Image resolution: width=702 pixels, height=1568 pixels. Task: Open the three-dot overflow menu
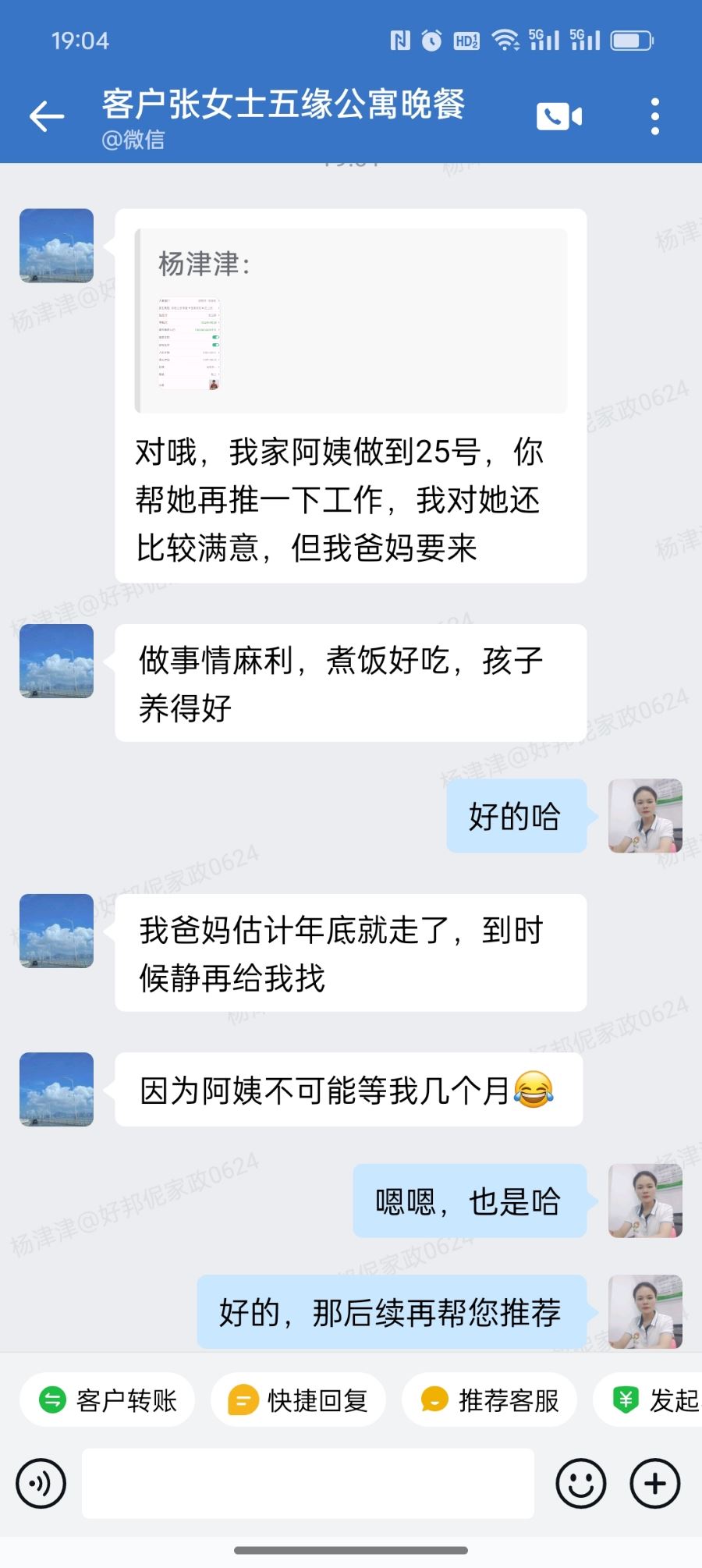[x=654, y=116]
